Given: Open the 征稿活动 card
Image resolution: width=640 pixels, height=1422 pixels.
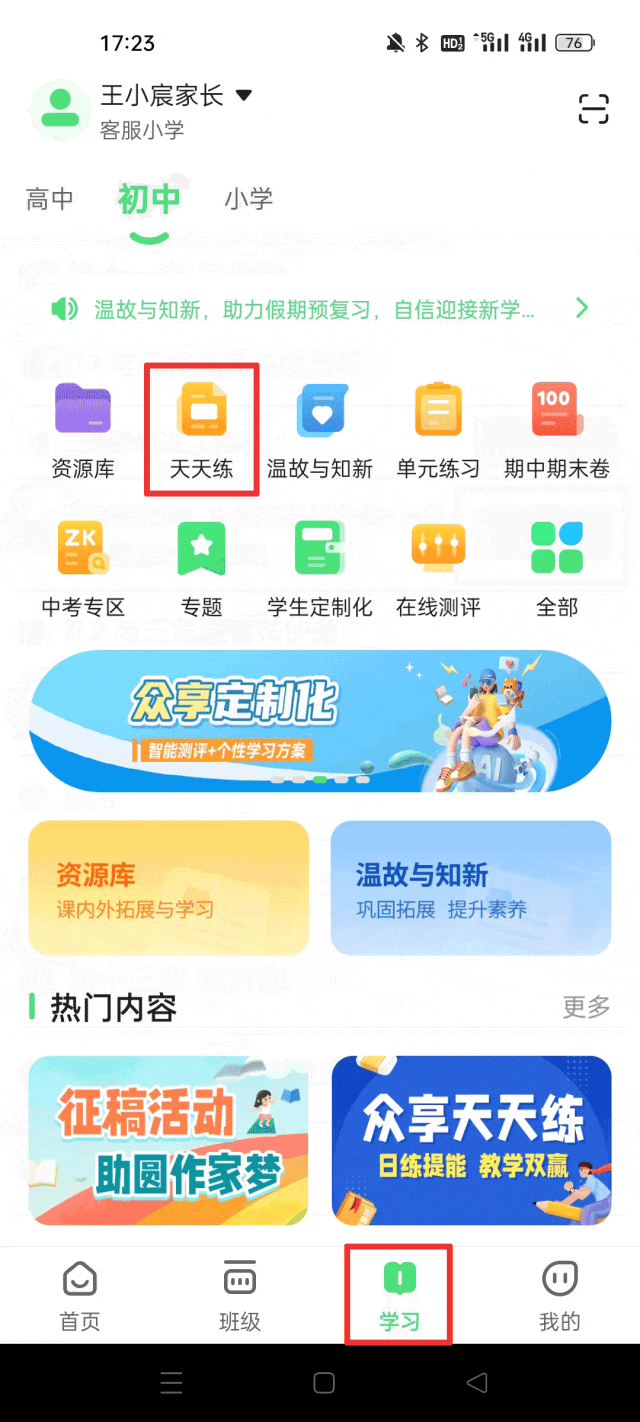Looking at the screenshot, I should click(168, 1140).
